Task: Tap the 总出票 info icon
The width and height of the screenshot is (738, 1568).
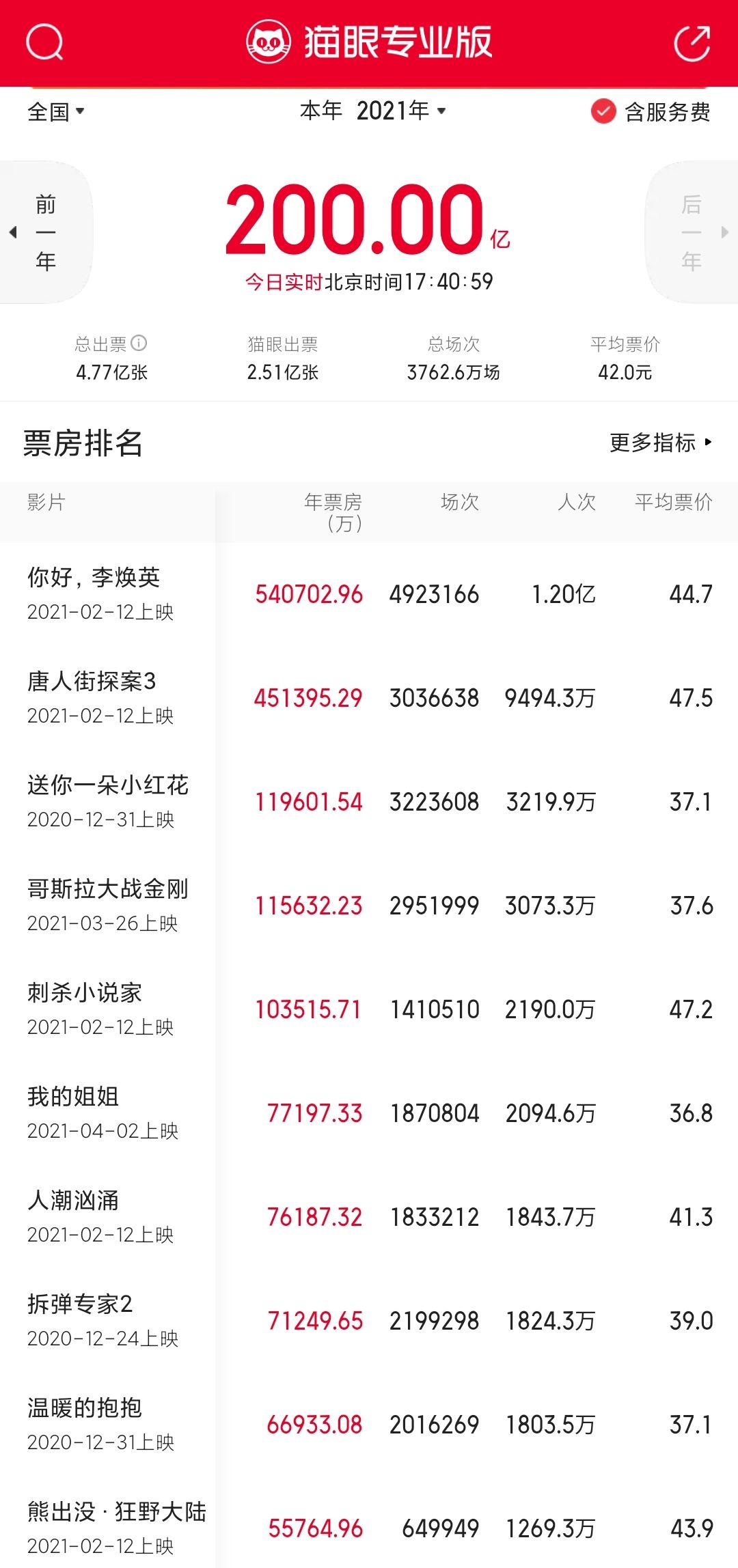Action: [x=139, y=343]
